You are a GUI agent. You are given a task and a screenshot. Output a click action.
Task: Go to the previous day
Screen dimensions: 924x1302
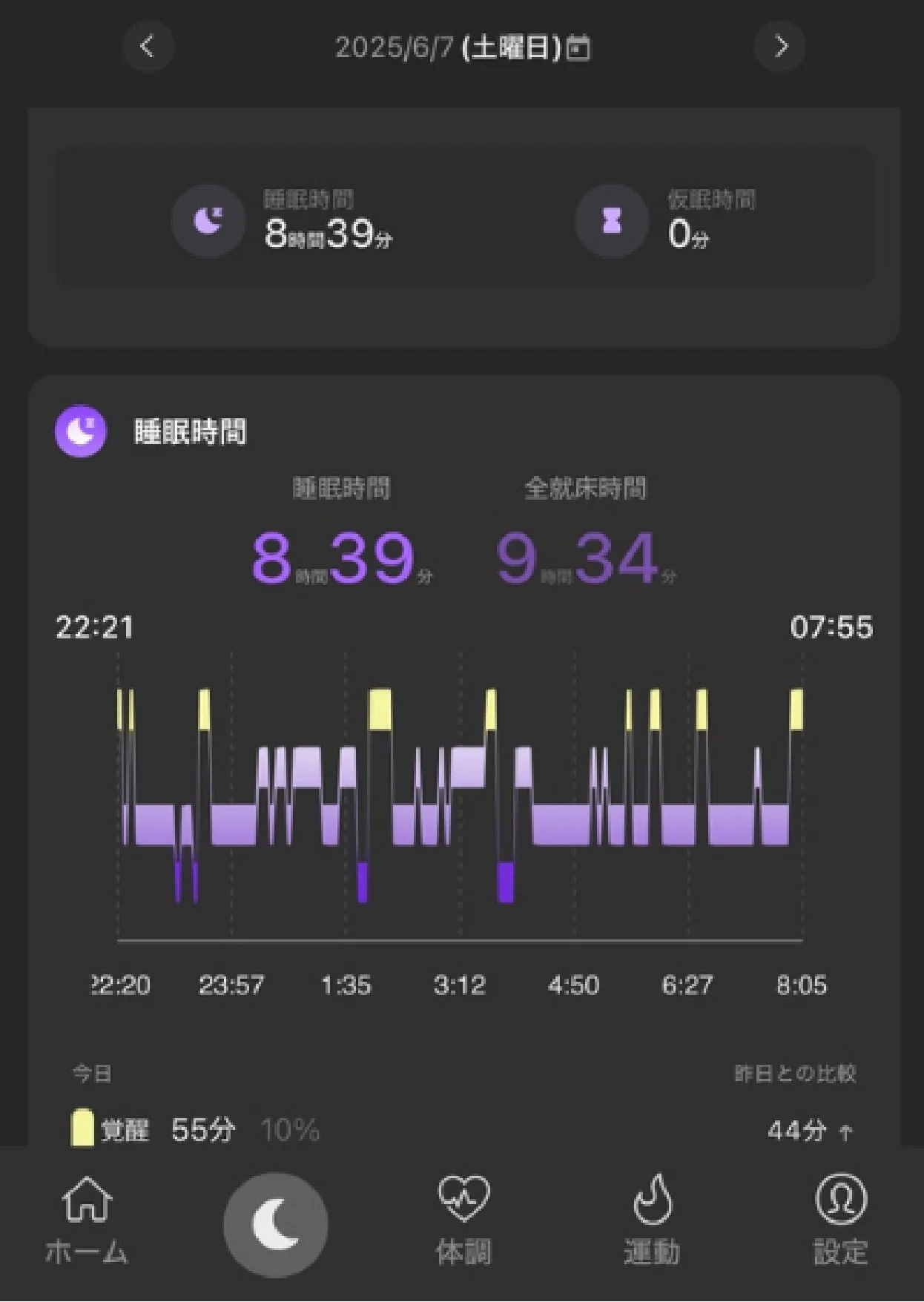[x=148, y=47]
